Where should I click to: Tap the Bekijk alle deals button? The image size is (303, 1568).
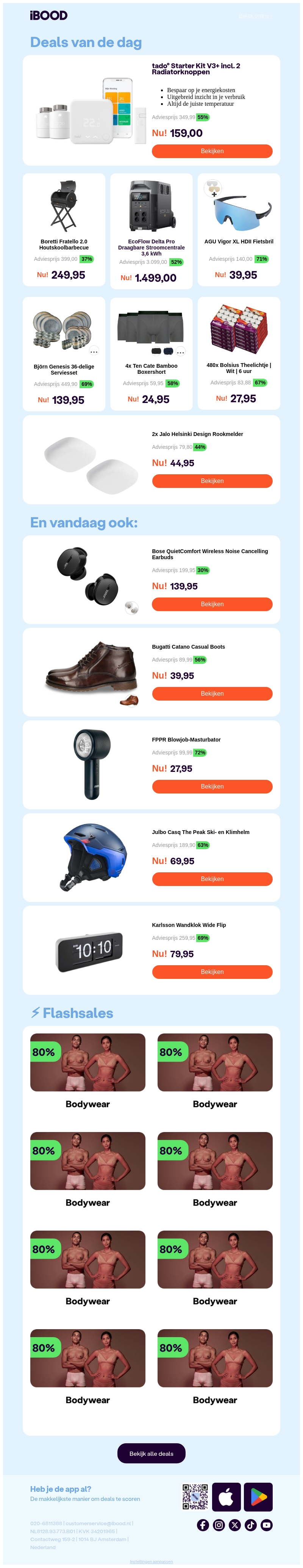151,1454
